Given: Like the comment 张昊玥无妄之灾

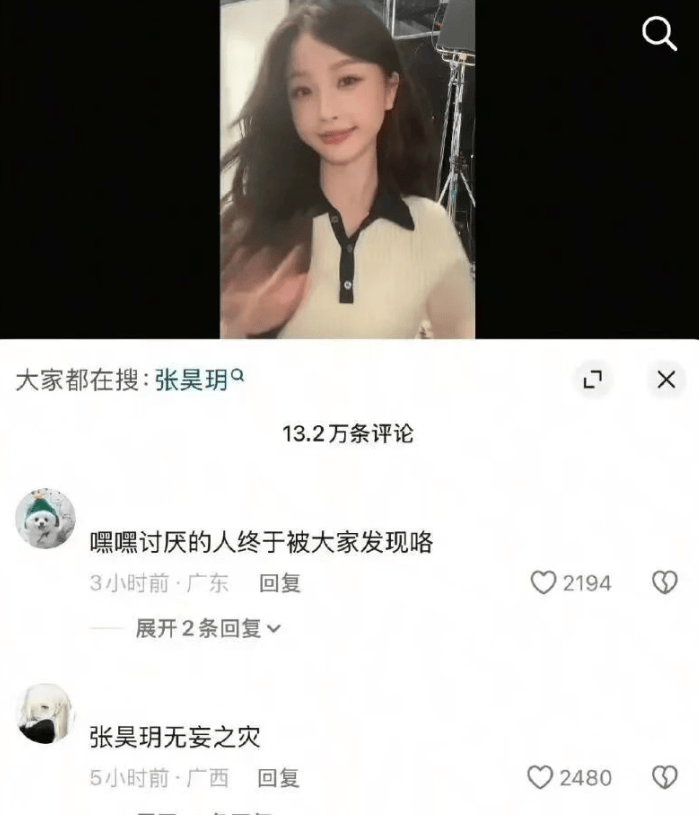Looking at the screenshot, I should 541,777.
